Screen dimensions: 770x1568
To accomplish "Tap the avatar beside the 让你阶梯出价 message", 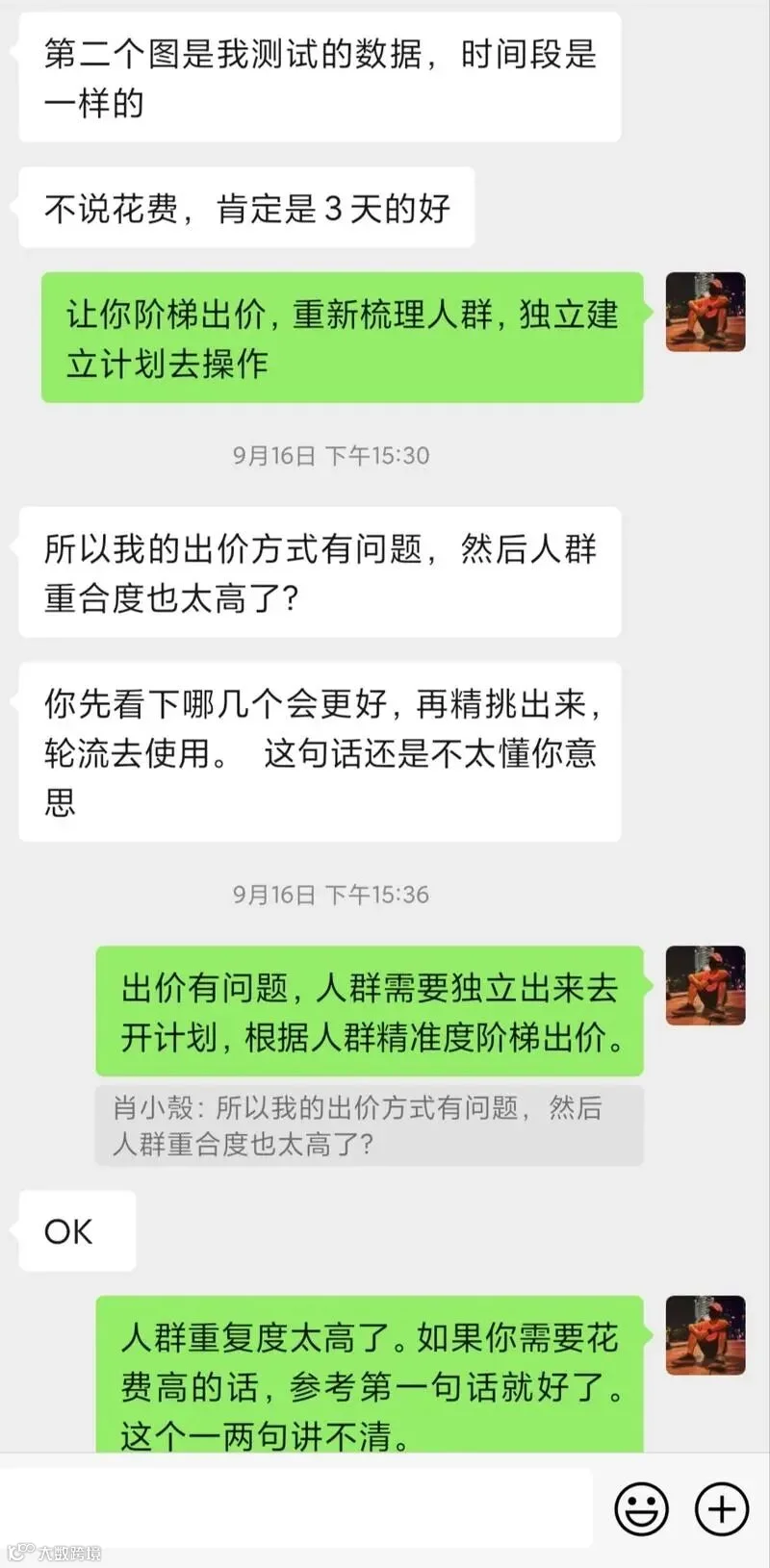I will [706, 312].
